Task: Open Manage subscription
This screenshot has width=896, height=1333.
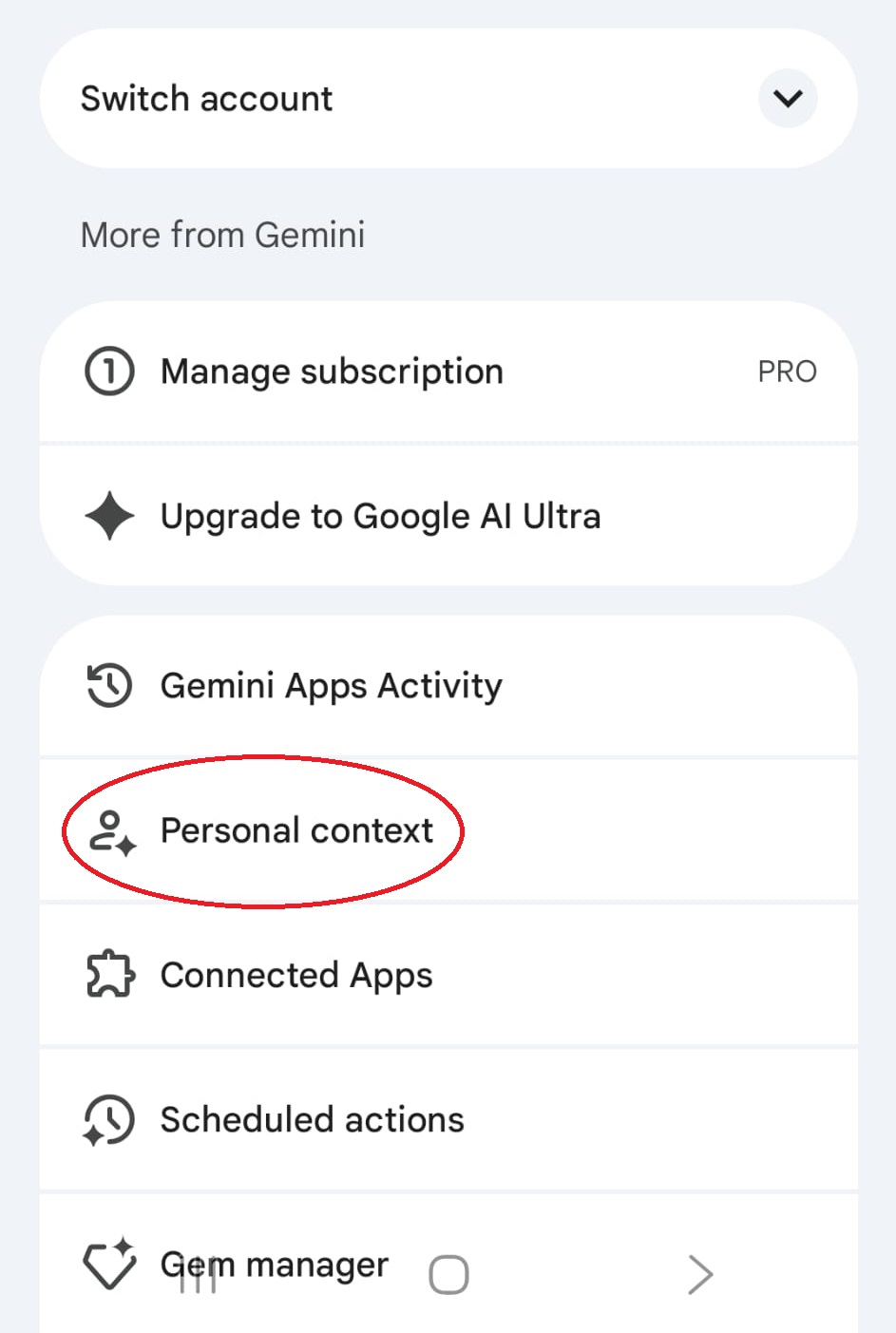Action: coord(332,371)
